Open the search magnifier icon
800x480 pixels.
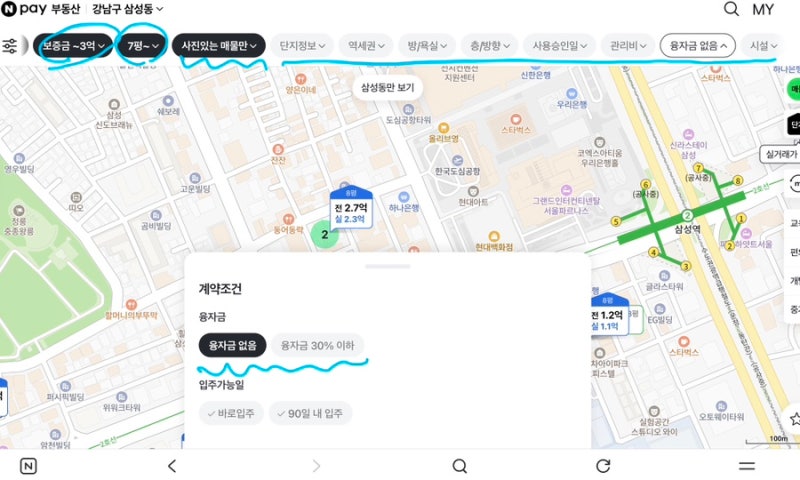[731, 9]
